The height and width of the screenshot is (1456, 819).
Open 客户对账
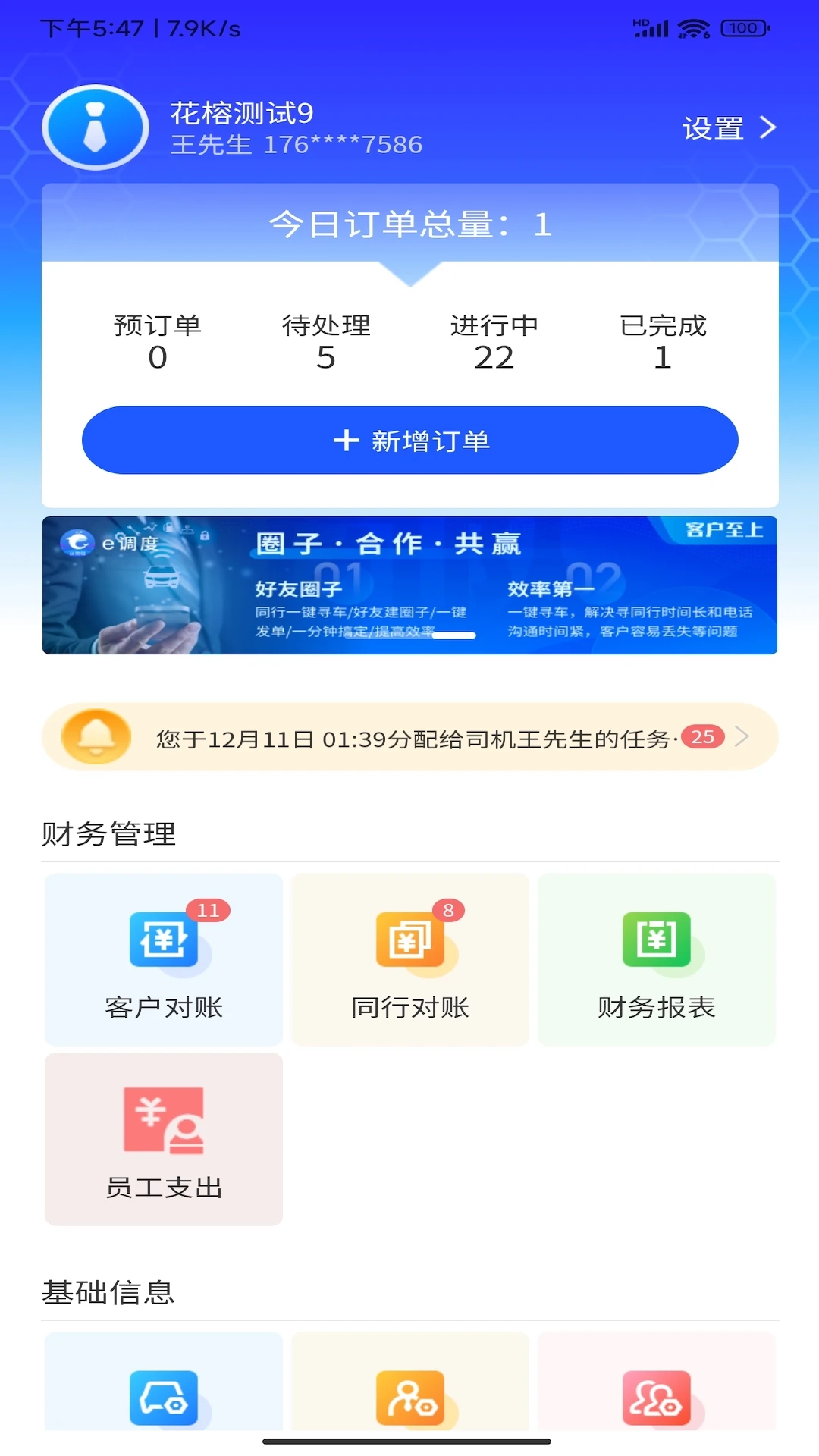coord(164,960)
